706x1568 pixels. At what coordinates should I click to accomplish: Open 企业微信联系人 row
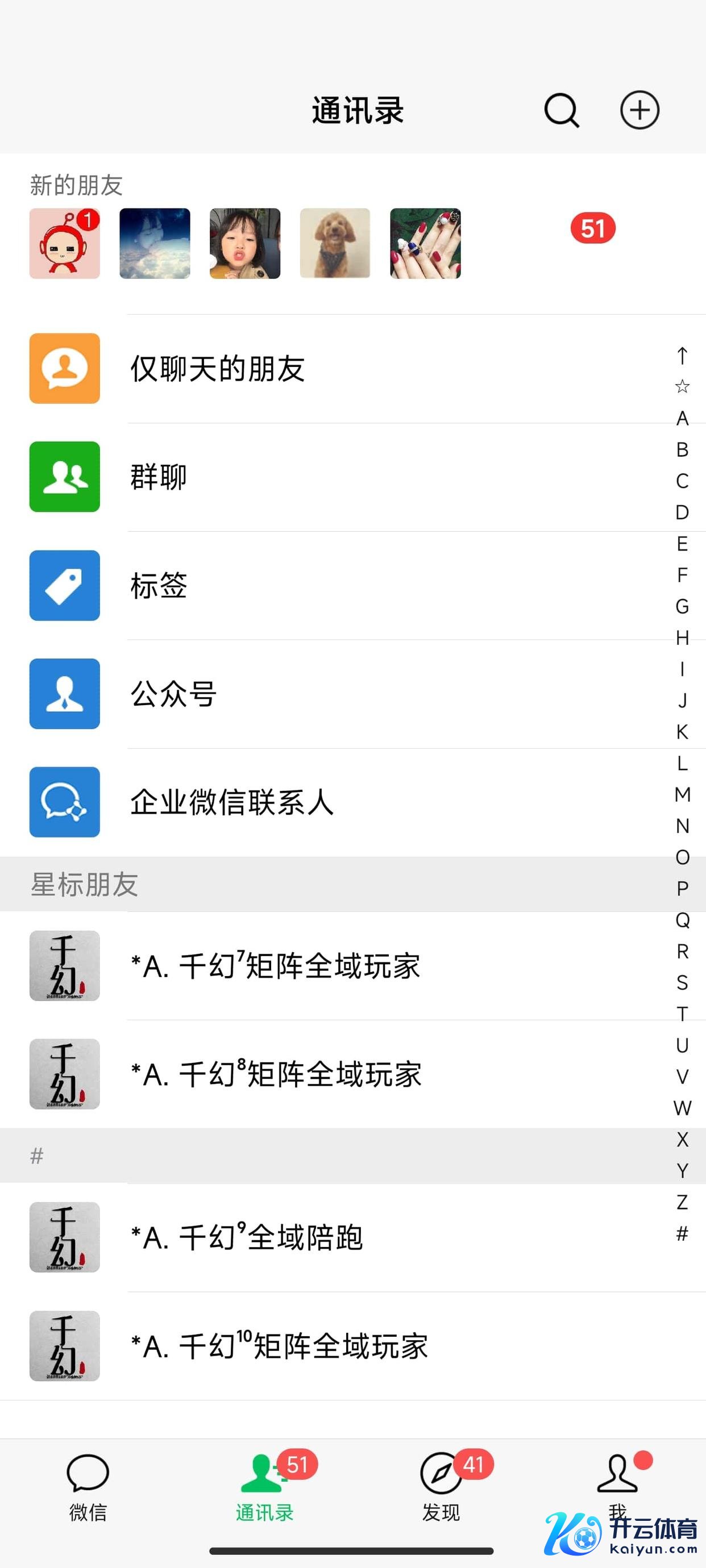[231, 802]
